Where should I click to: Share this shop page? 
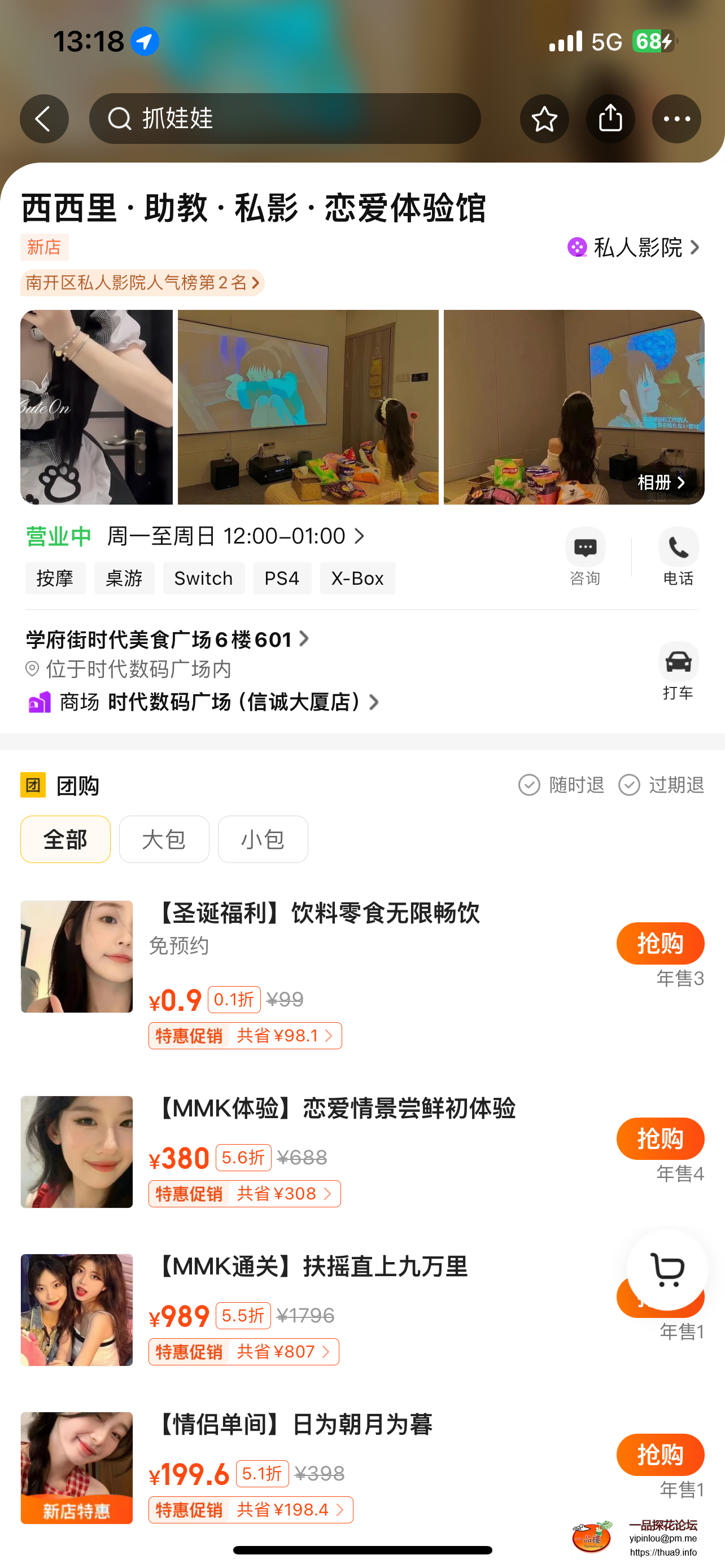pyautogui.click(x=610, y=119)
